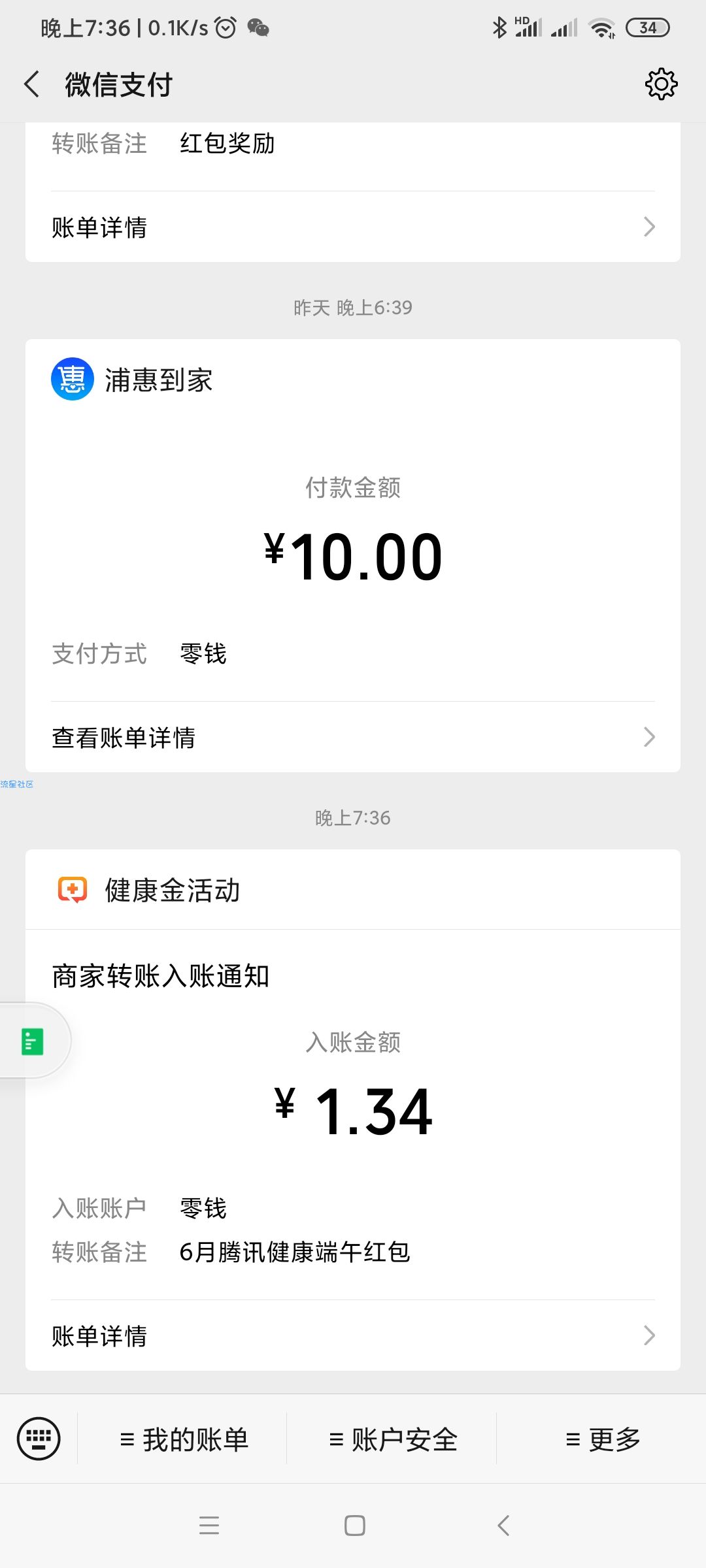The height and width of the screenshot is (1568, 706).
Task: Switch to keyboard input mode
Action: (x=39, y=1439)
